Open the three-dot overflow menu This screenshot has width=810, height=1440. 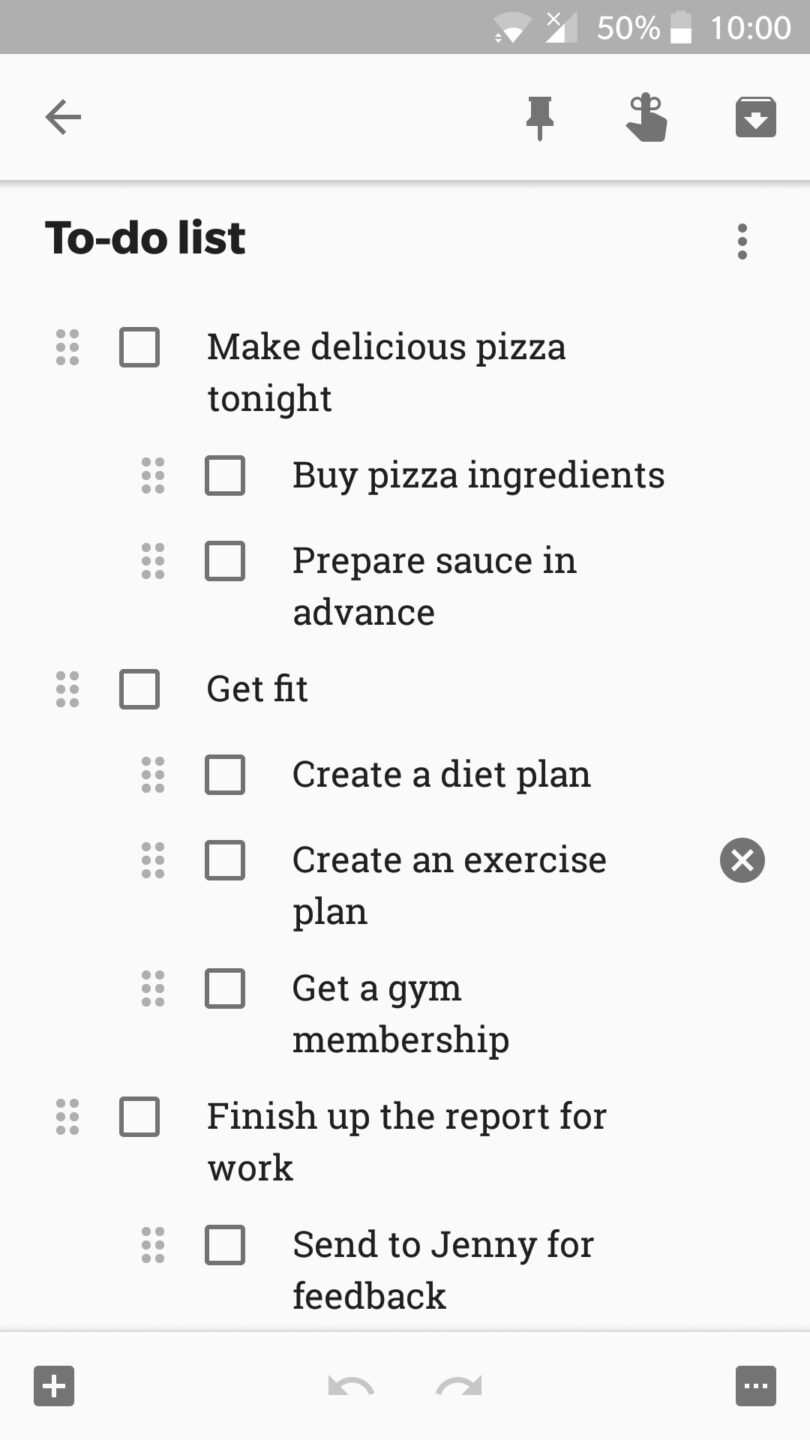coord(742,241)
